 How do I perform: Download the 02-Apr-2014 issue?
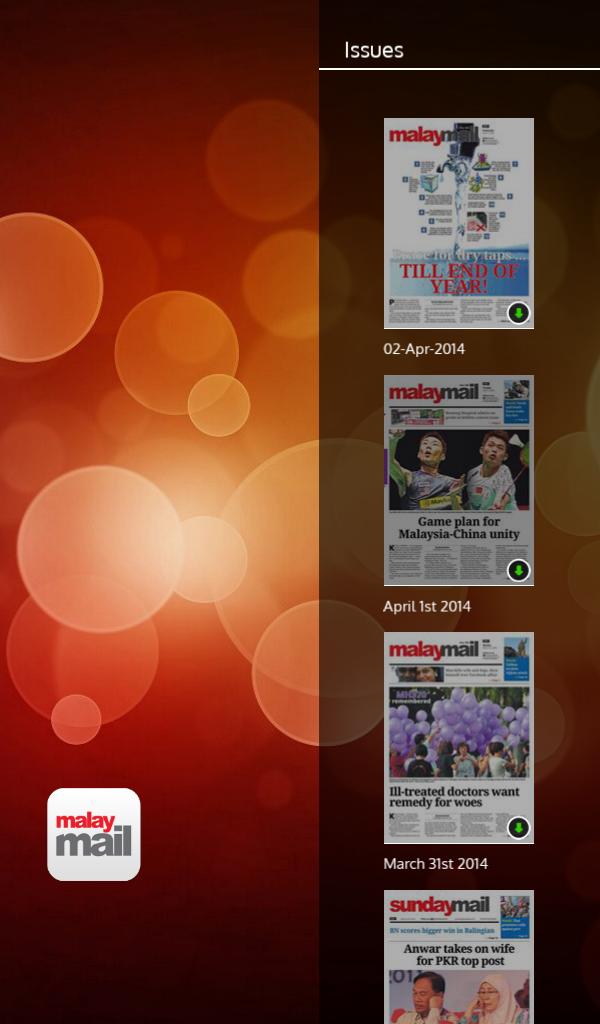point(518,313)
